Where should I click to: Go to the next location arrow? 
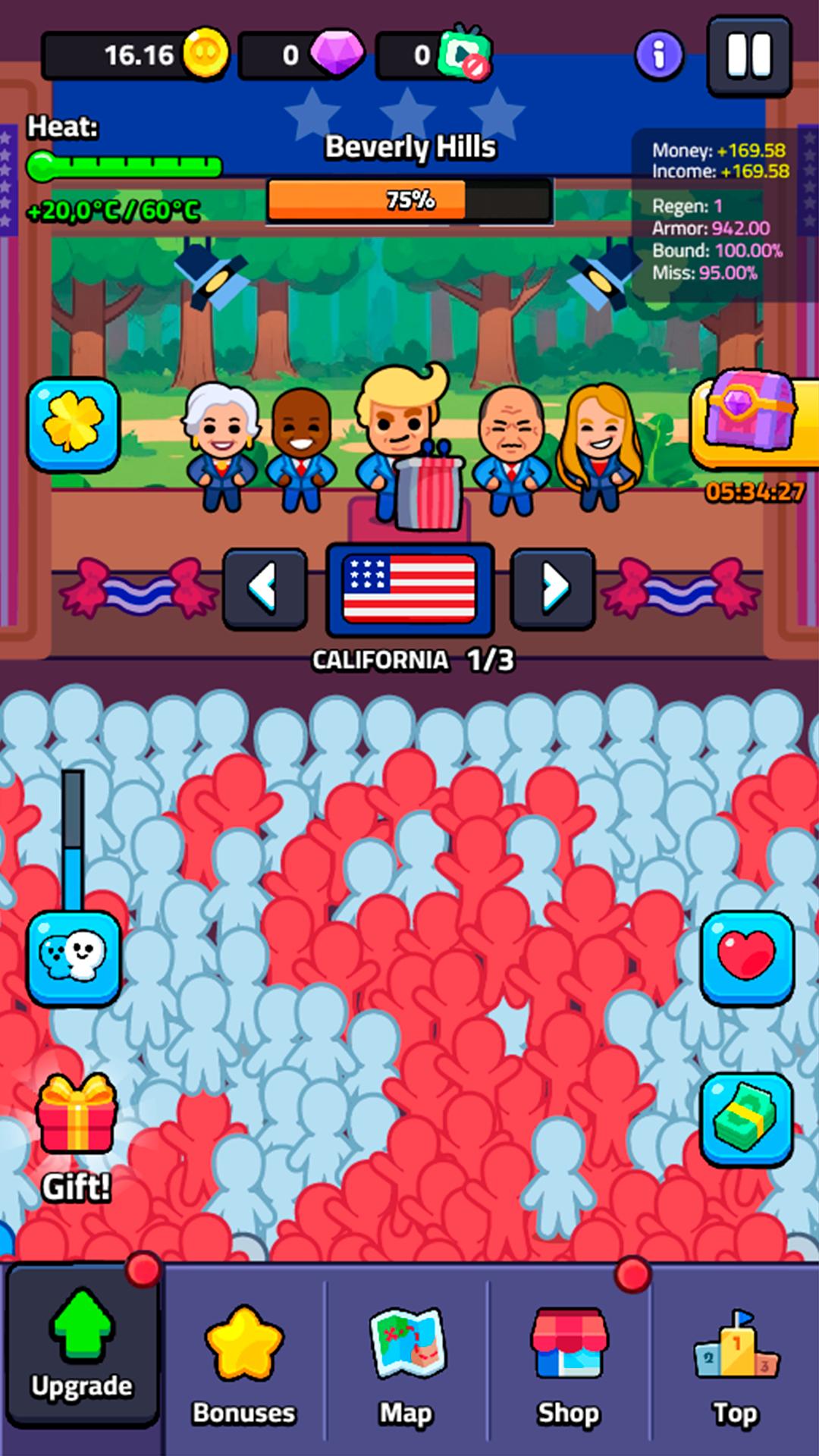coord(553,588)
